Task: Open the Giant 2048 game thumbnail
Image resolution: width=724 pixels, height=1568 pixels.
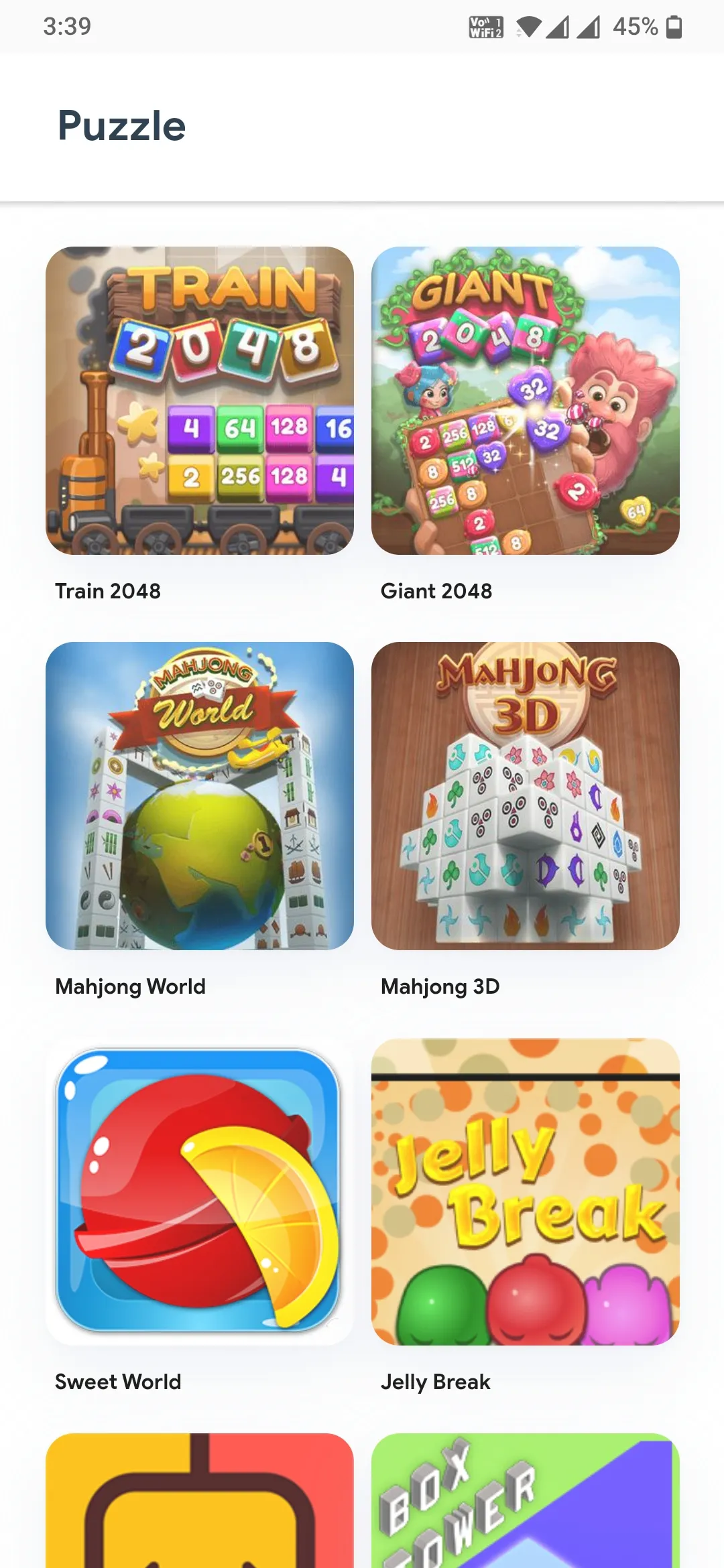Action: [x=525, y=403]
